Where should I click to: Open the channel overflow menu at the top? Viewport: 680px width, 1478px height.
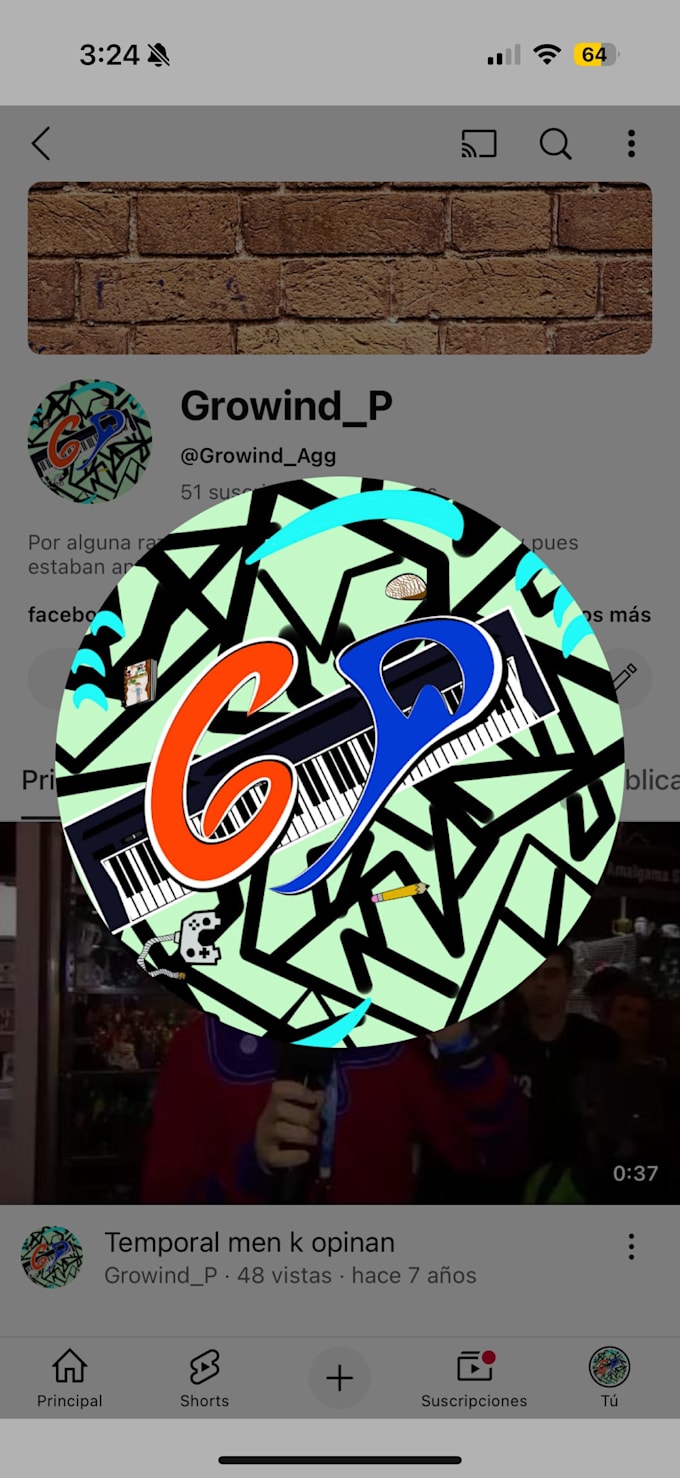[631, 144]
